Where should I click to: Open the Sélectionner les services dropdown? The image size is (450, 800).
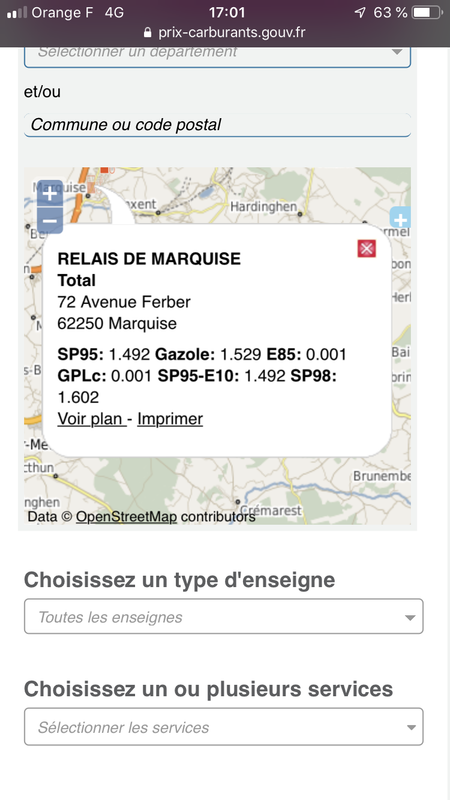pyautogui.click(x=223, y=727)
